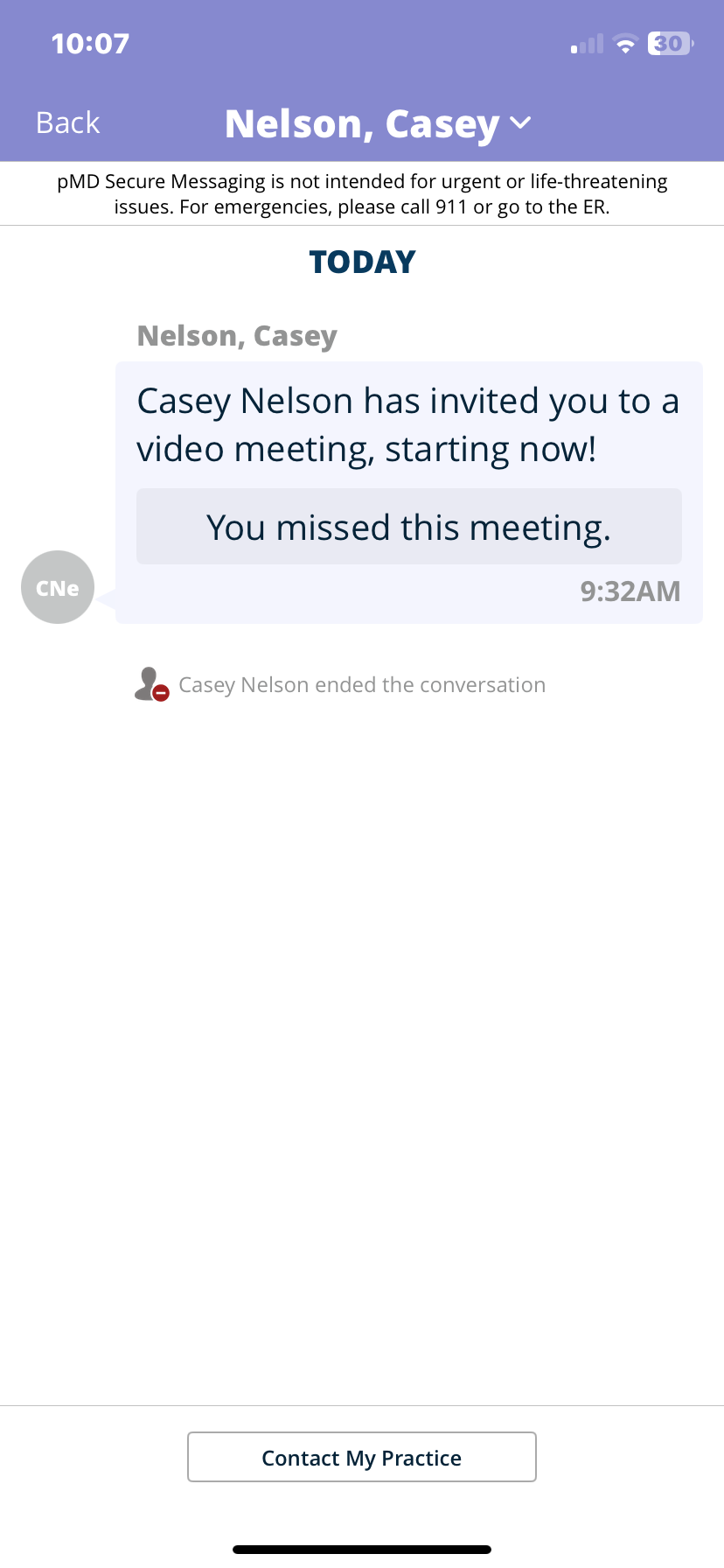
Task: Go back using the Back button
Action: tap(68, 123)
